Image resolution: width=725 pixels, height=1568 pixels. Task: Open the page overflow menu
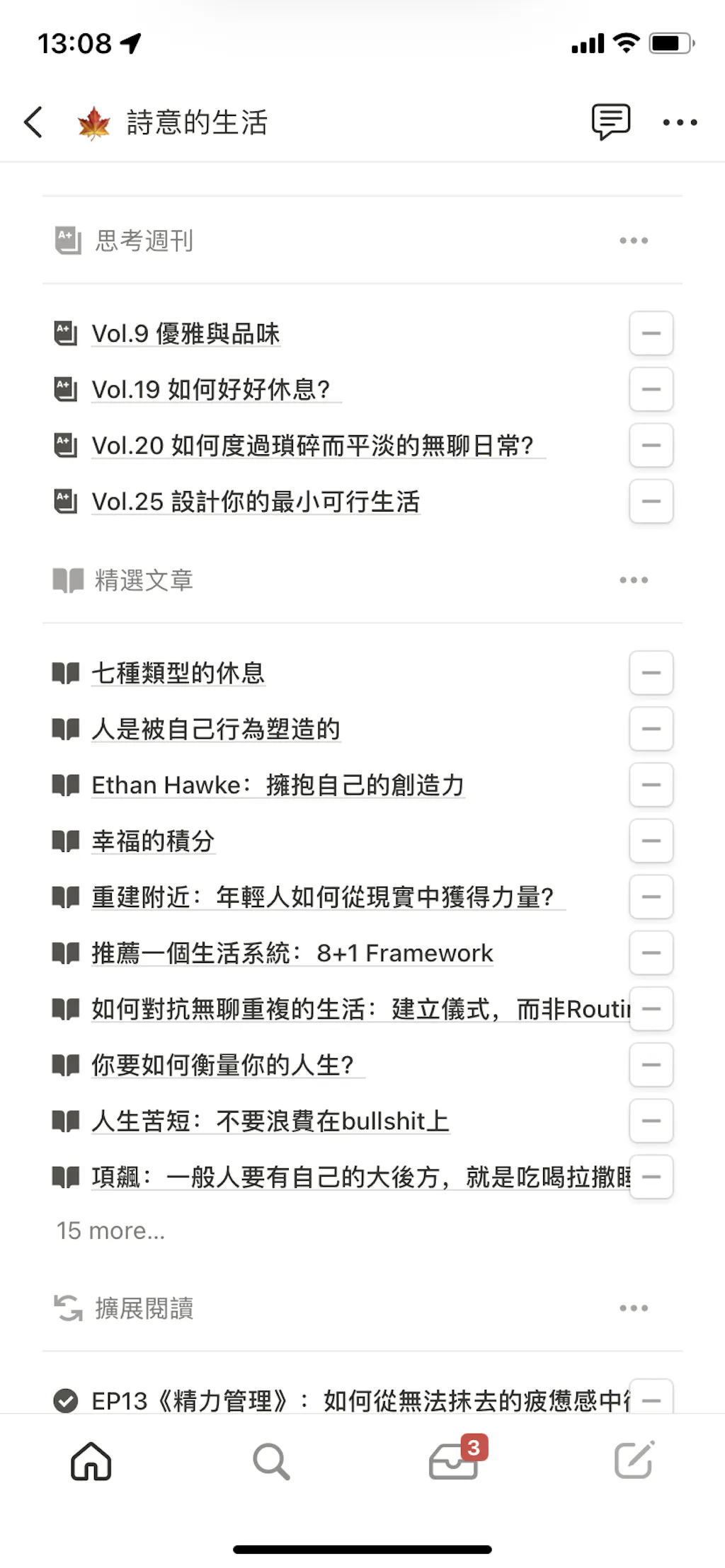coord(680,122)
